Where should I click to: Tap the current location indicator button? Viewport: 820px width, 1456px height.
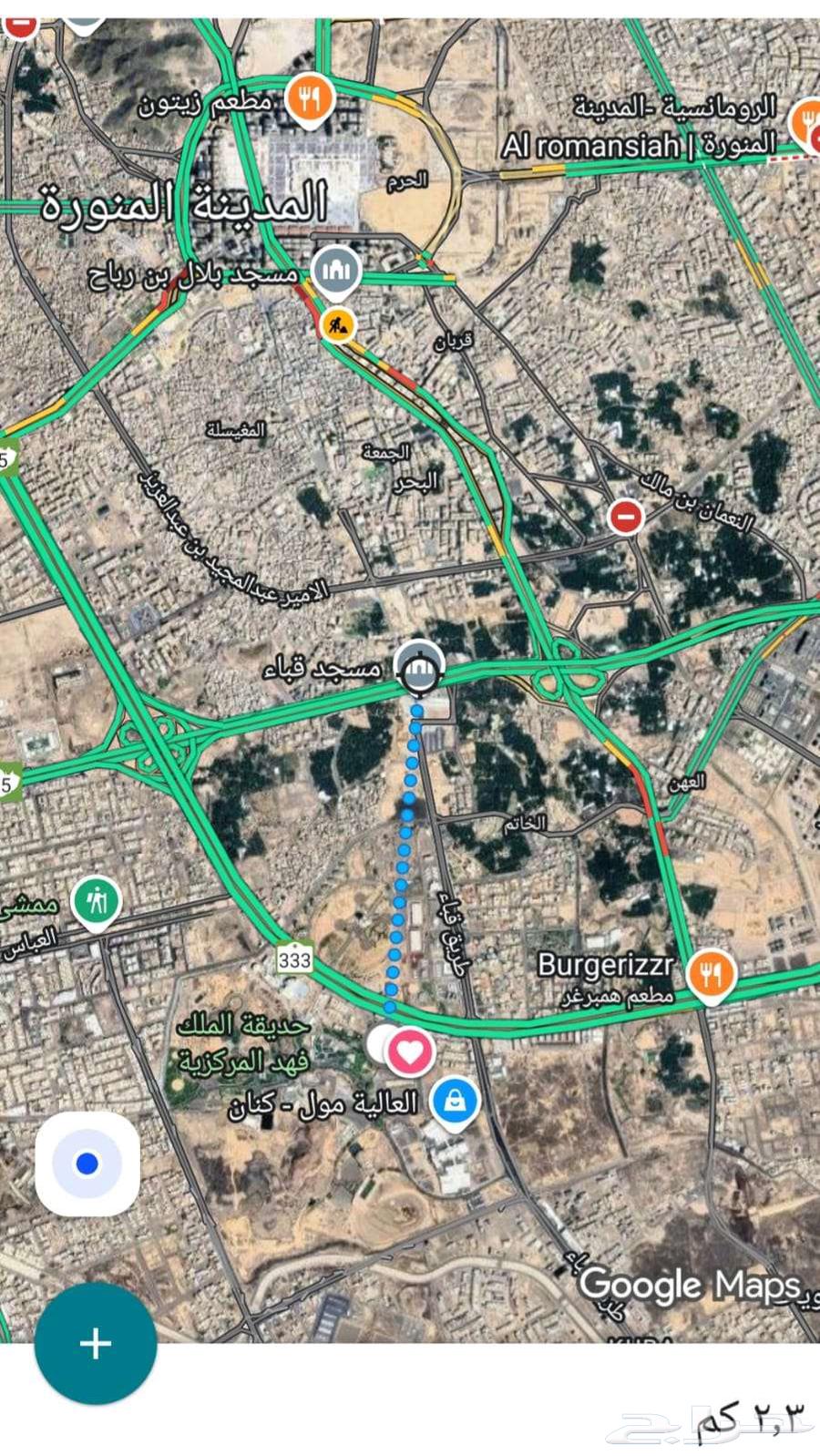pyautogui.click(x=87, y=1163)
